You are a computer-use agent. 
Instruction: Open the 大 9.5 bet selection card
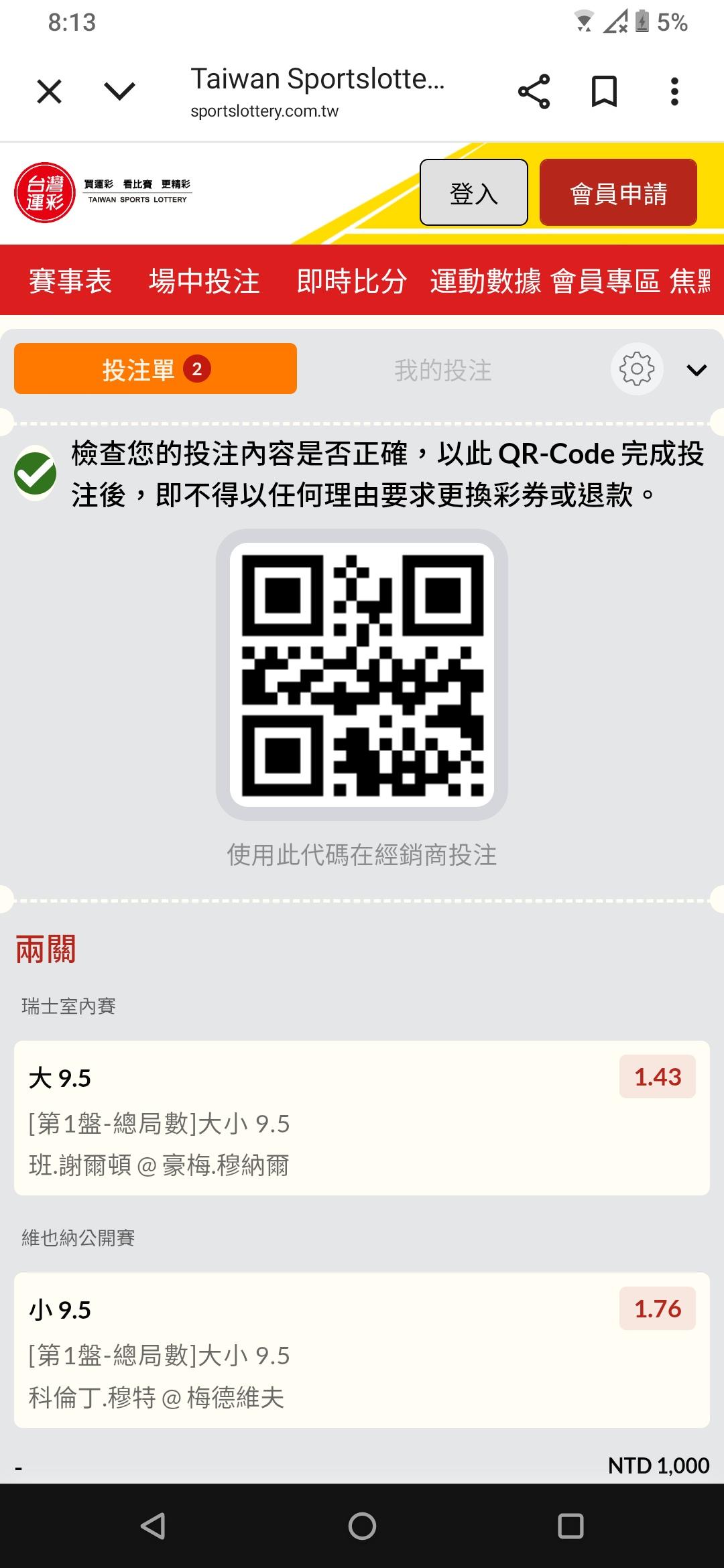362,1118
